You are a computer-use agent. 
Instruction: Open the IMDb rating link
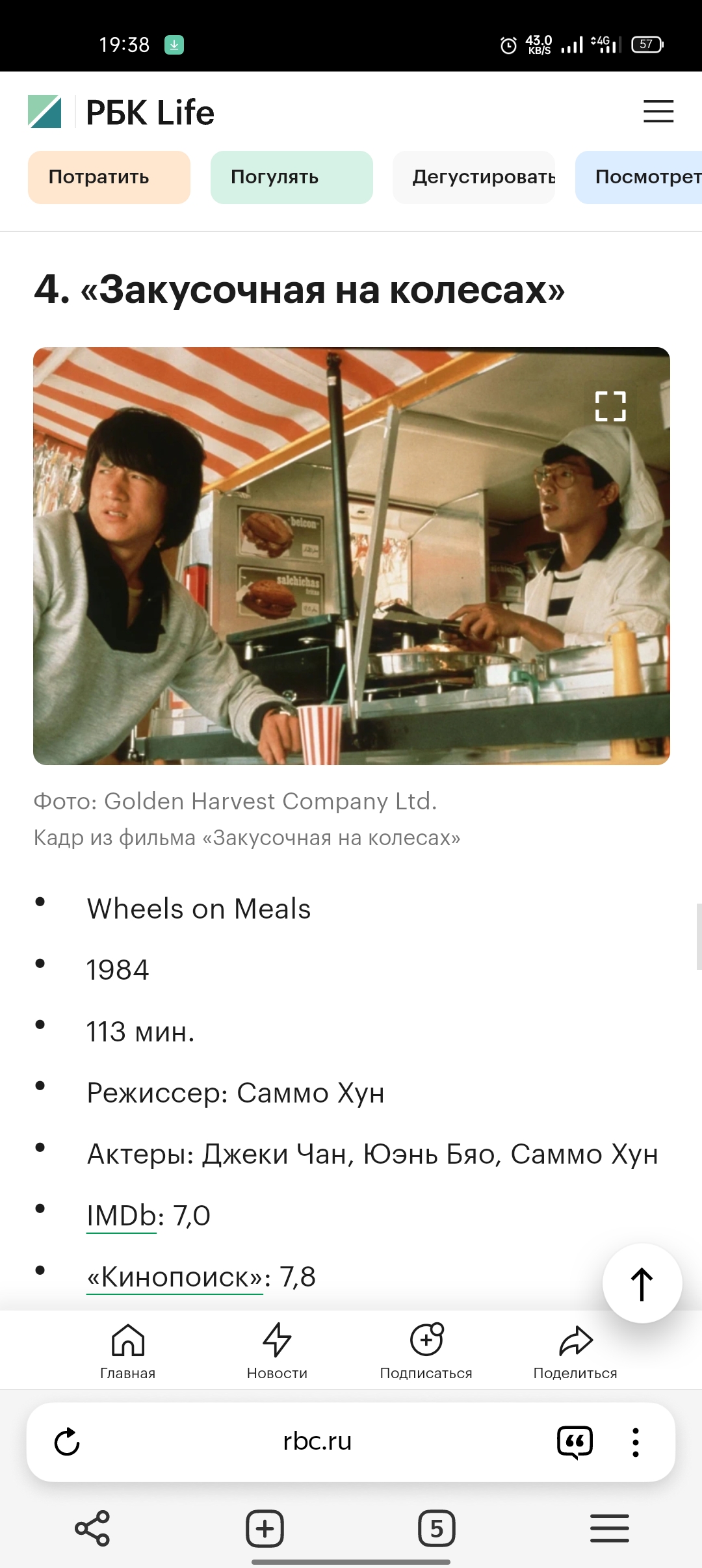(122, 1216)
